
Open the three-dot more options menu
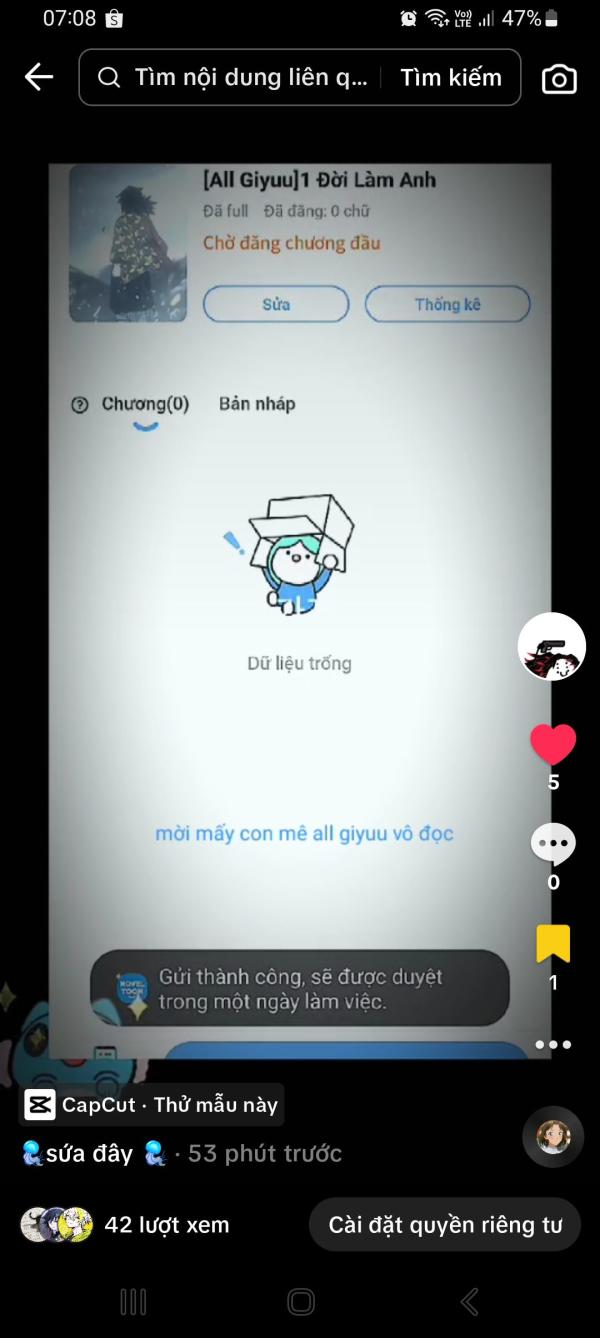point(553,1045)
